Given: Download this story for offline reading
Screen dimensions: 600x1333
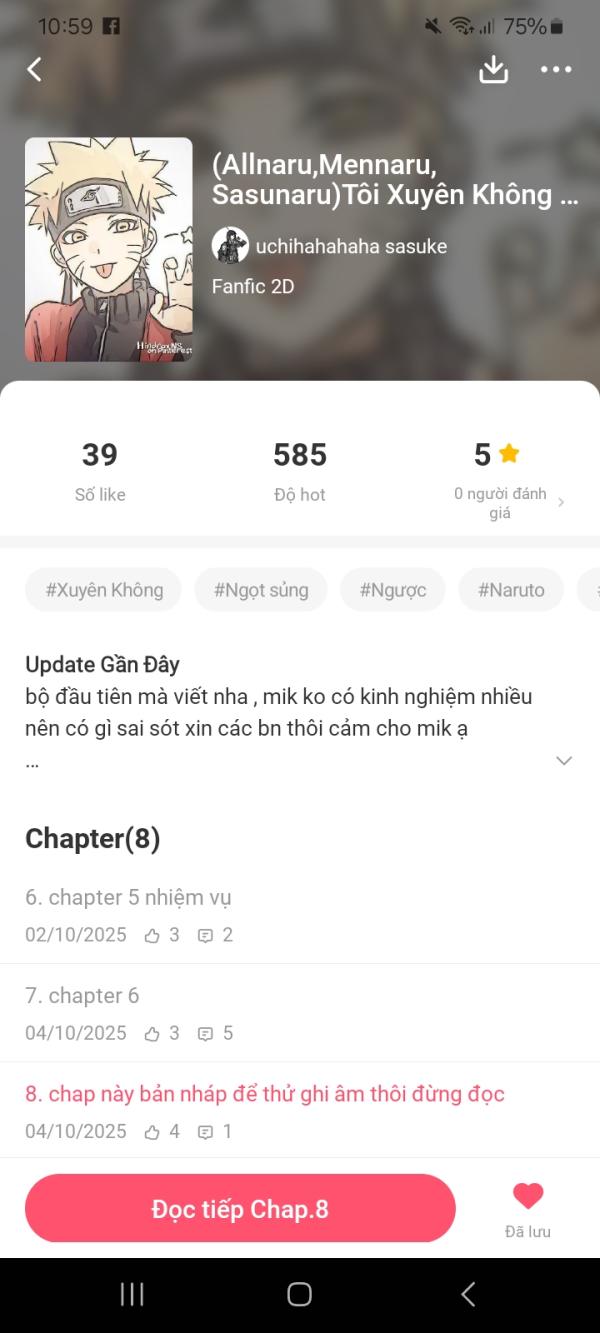Looking at the screenshot, I should (493, 69).
